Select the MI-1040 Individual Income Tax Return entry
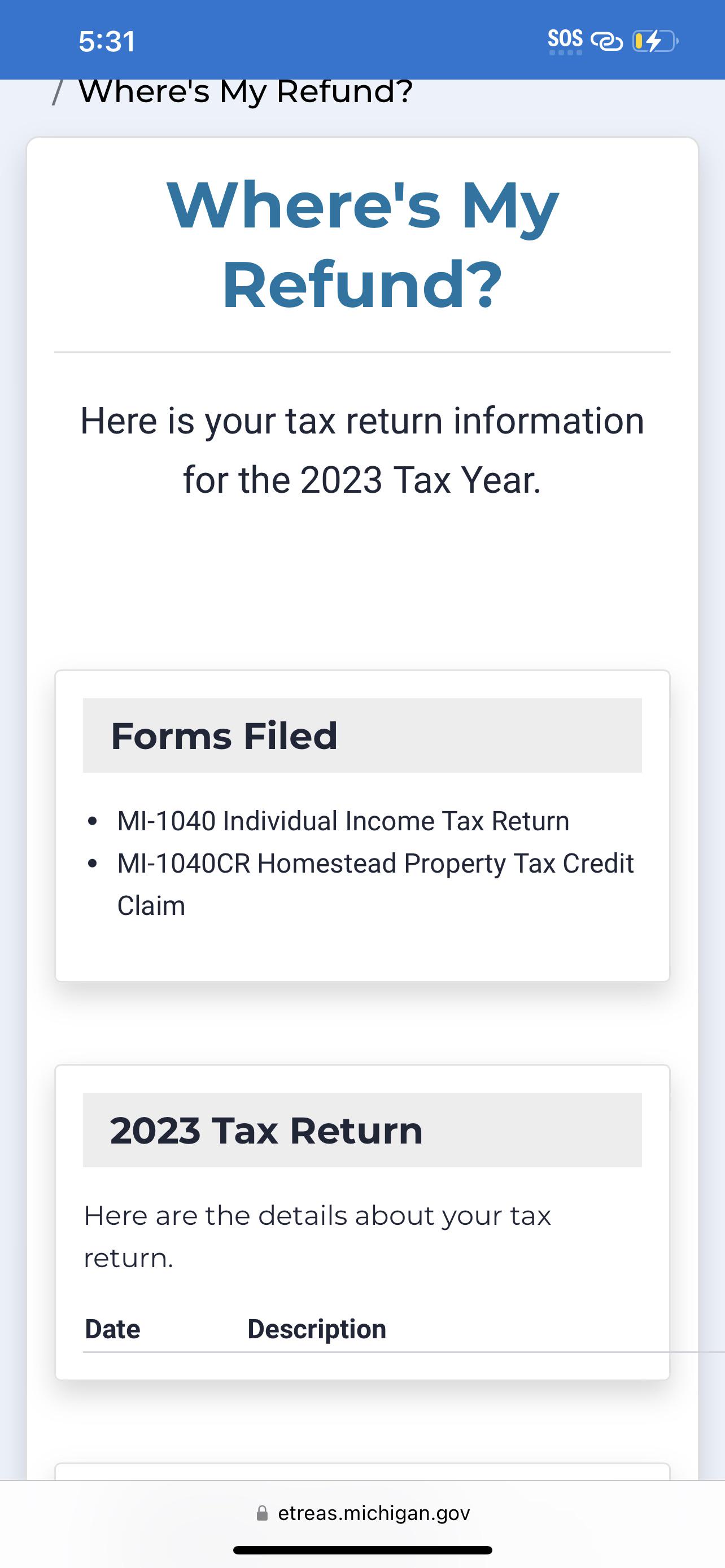 [343, 821]
